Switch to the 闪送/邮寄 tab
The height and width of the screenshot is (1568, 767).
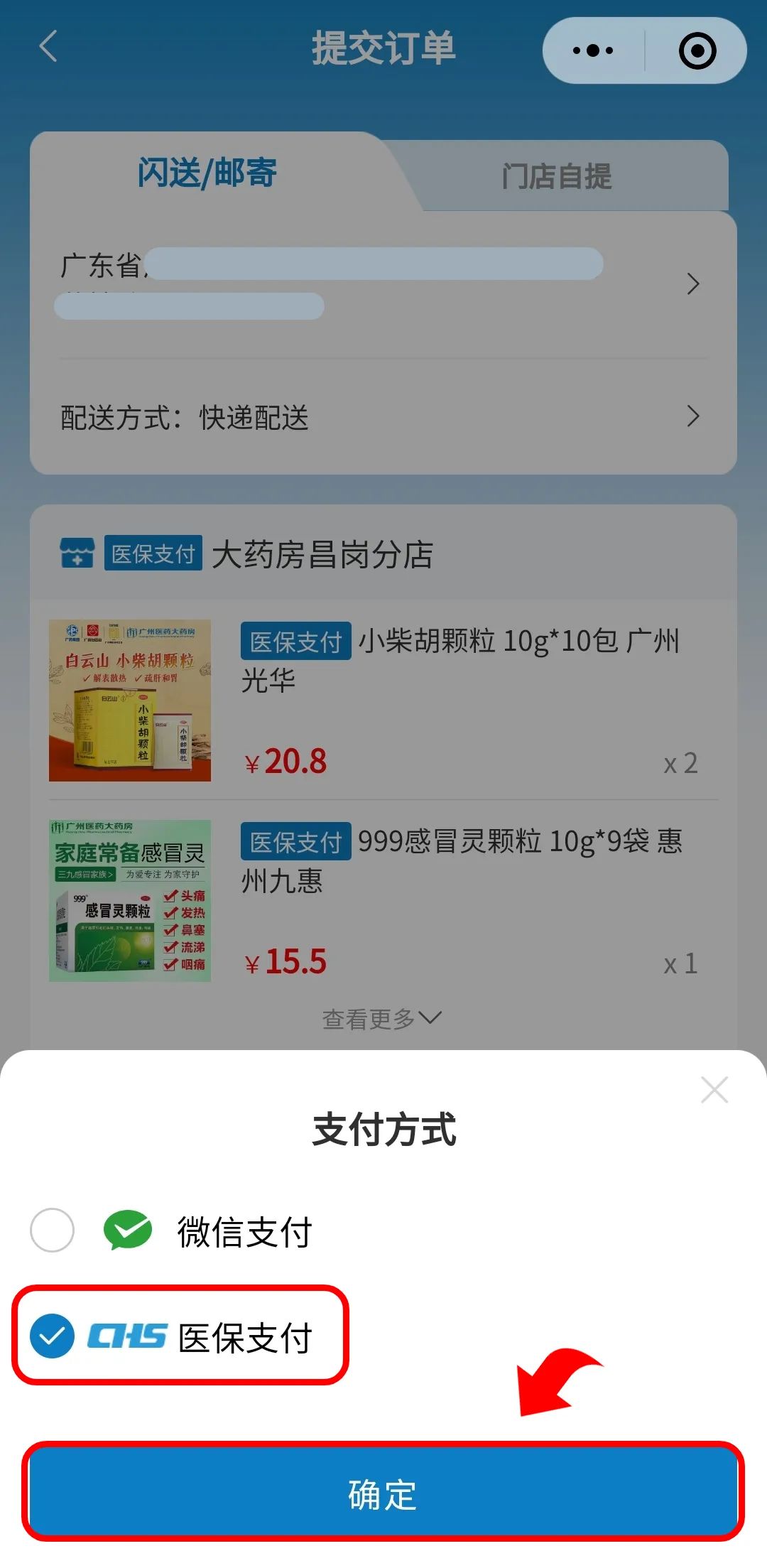(206, 175)
